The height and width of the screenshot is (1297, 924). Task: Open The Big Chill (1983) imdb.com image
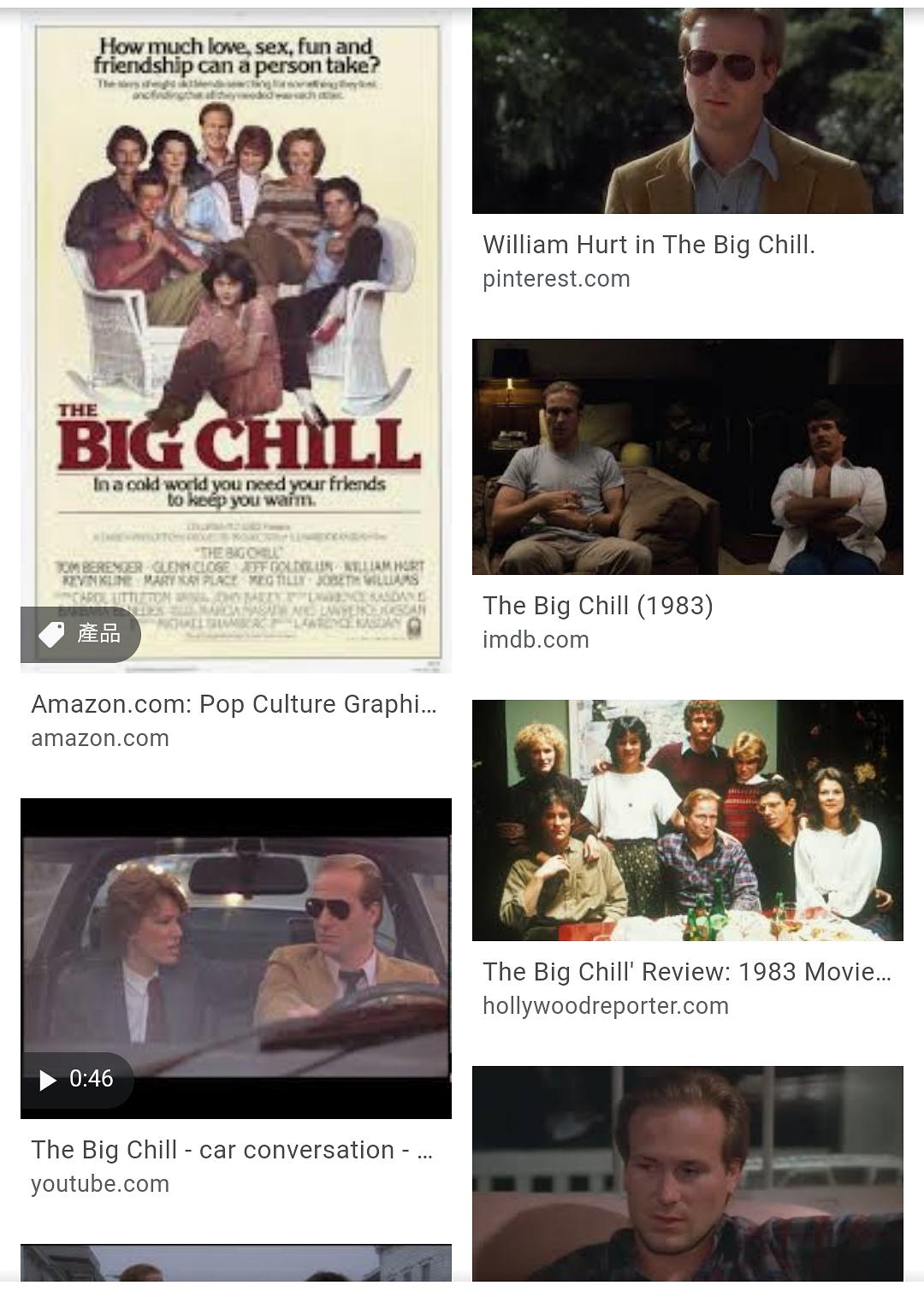(x=687, y=456)
